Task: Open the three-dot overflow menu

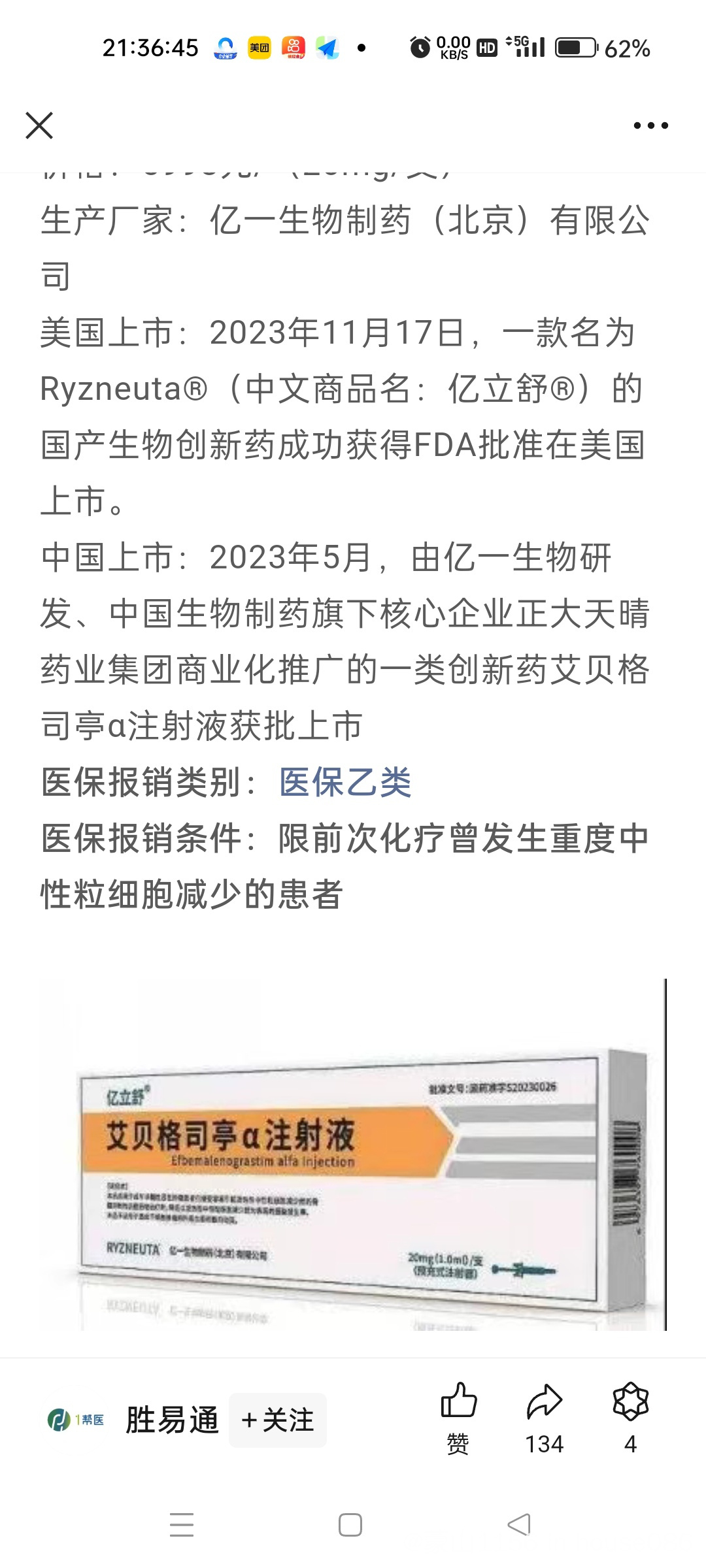Action: [650, 125]
